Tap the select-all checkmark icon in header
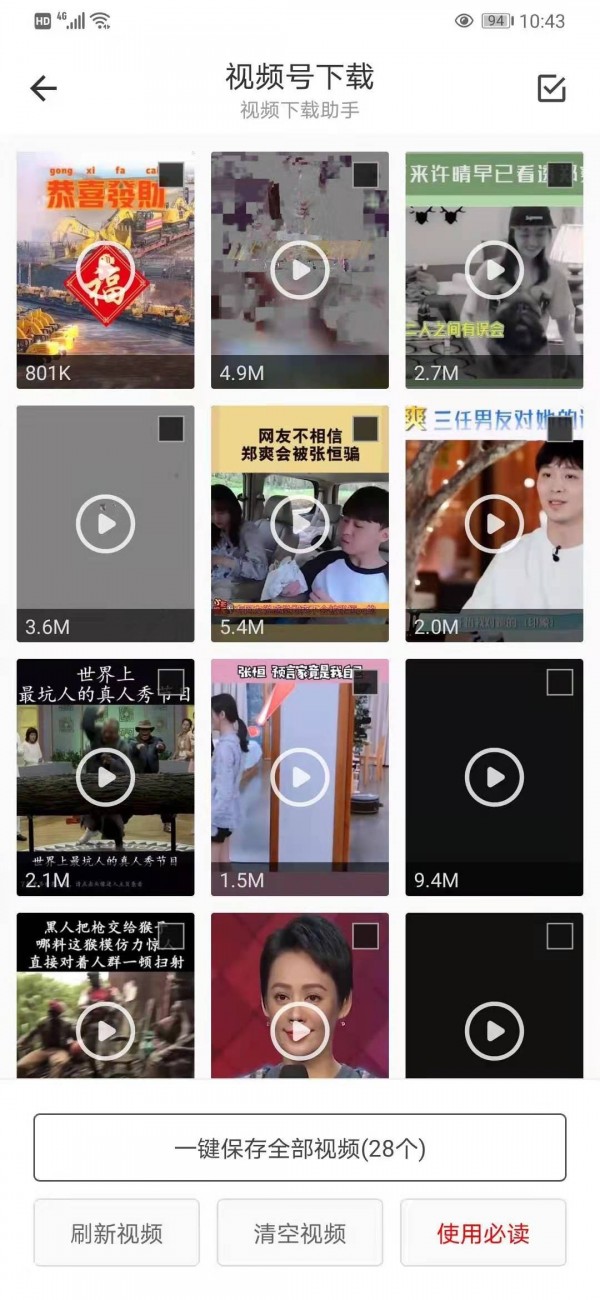 tap(551, 88)
